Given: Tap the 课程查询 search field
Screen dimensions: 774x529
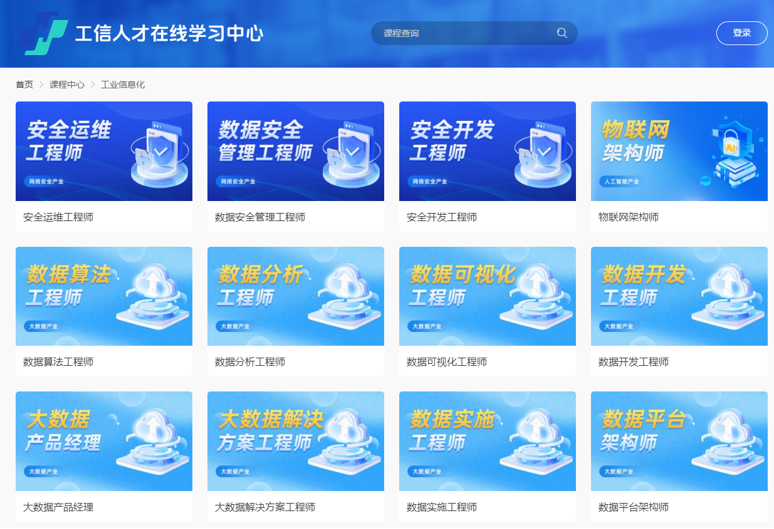Looking at the screenshot, I should coord(460,33).
